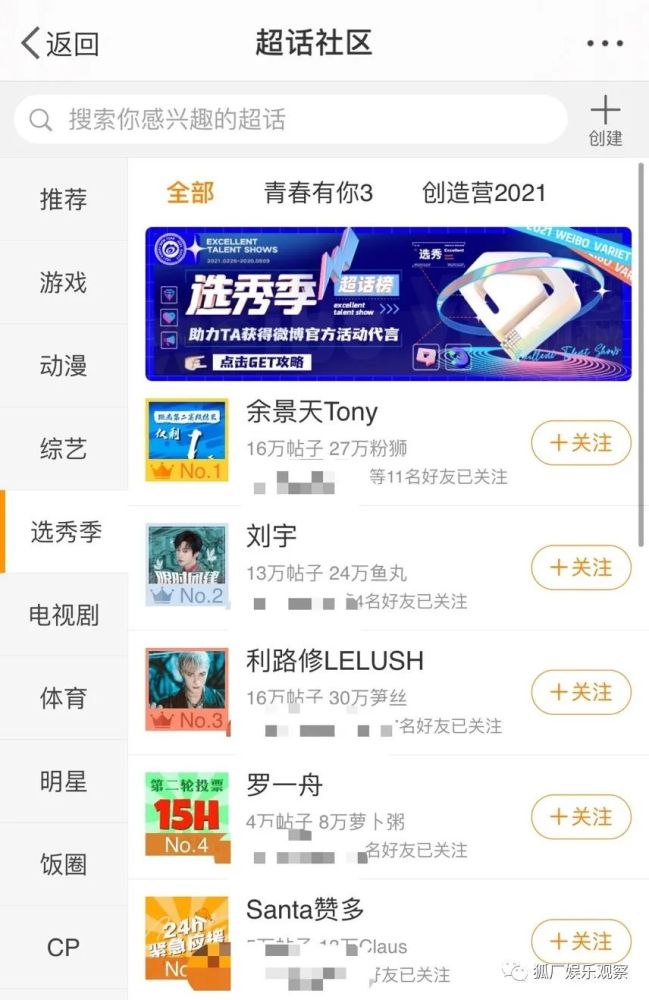Switch to the 综艺 category
Screen dimensions: 649x1000
point(64,449)
